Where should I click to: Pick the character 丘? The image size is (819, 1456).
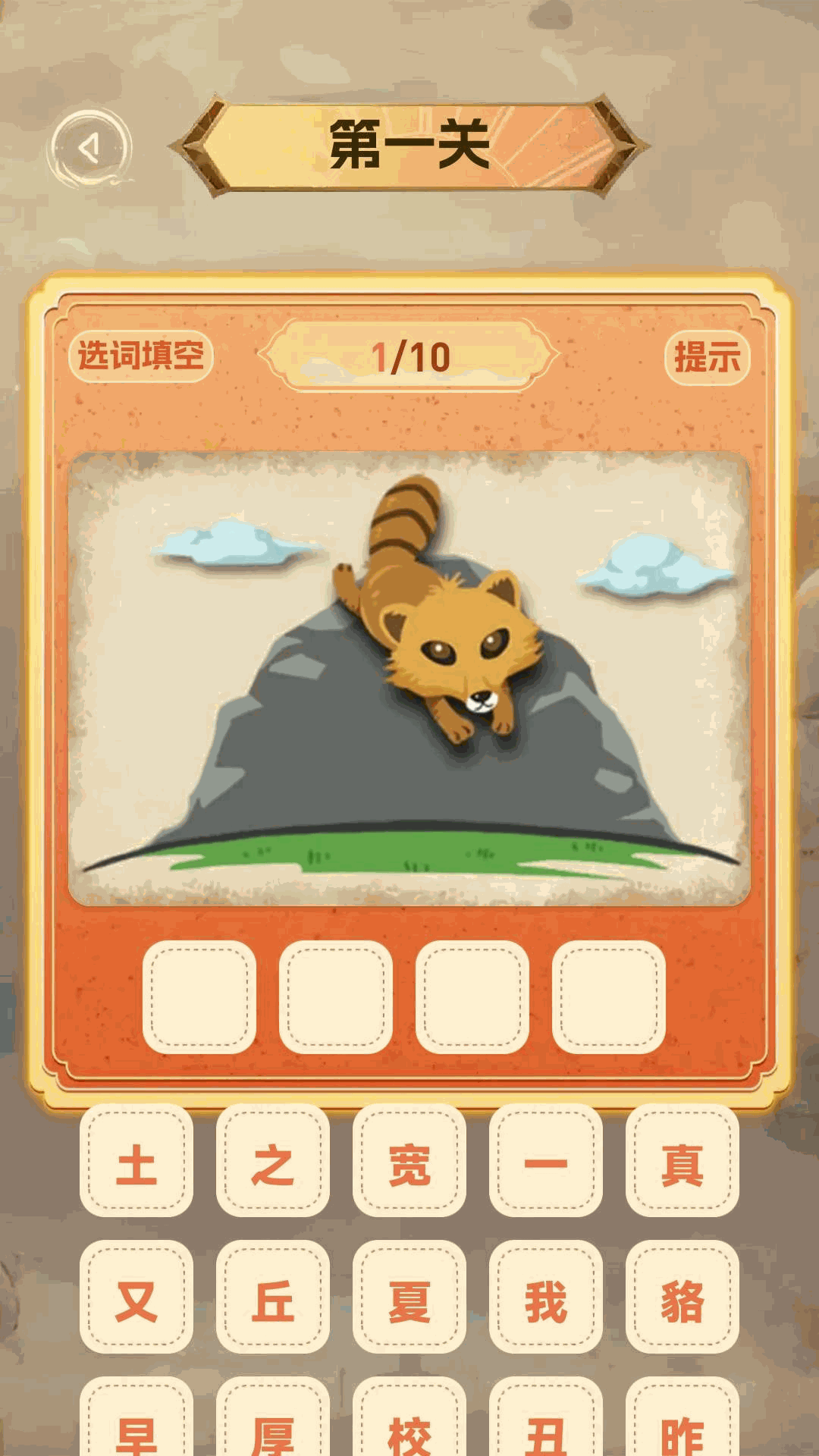click(273, 1297)
